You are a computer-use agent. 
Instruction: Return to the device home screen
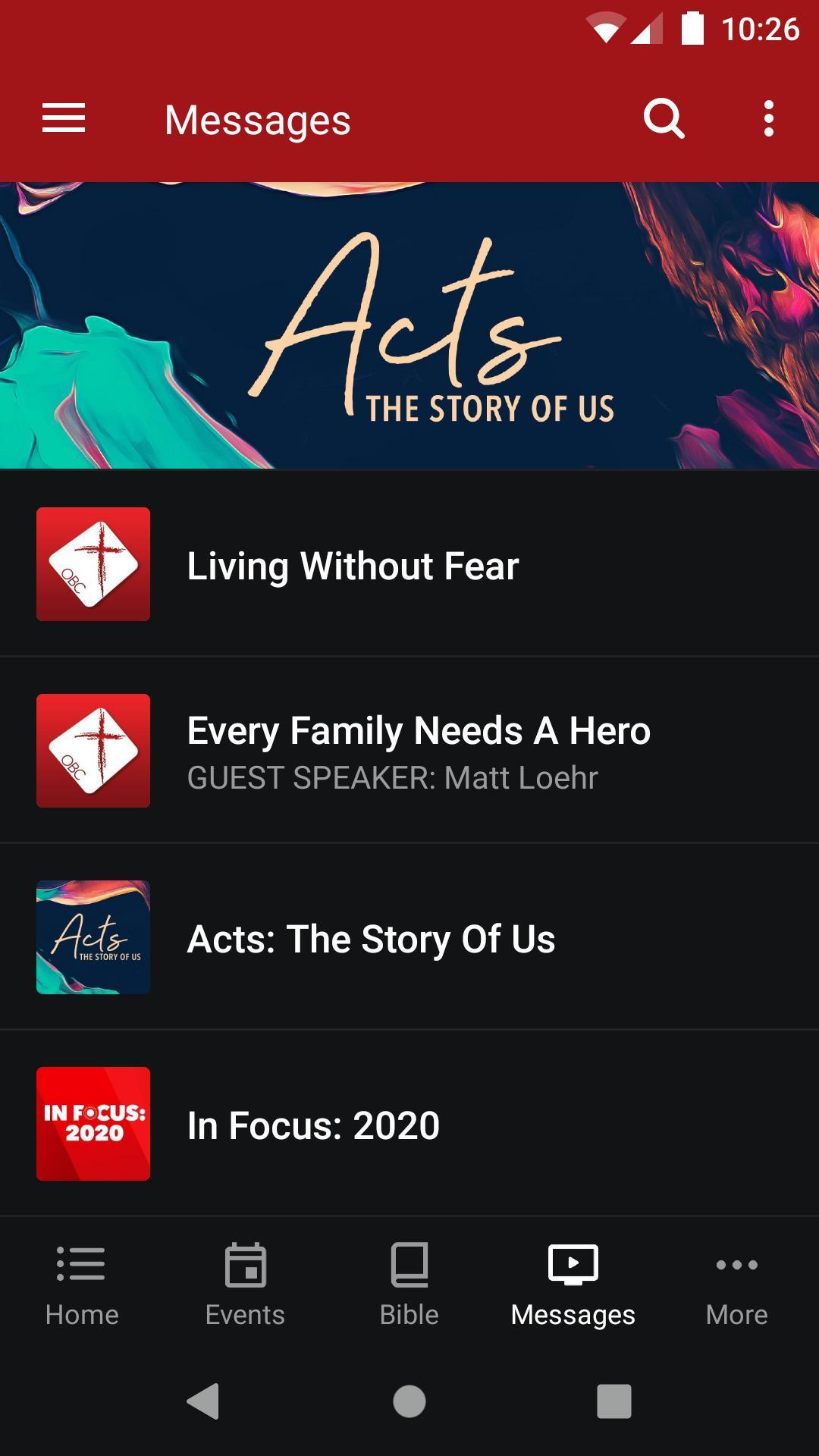[x=409, y=1401]
